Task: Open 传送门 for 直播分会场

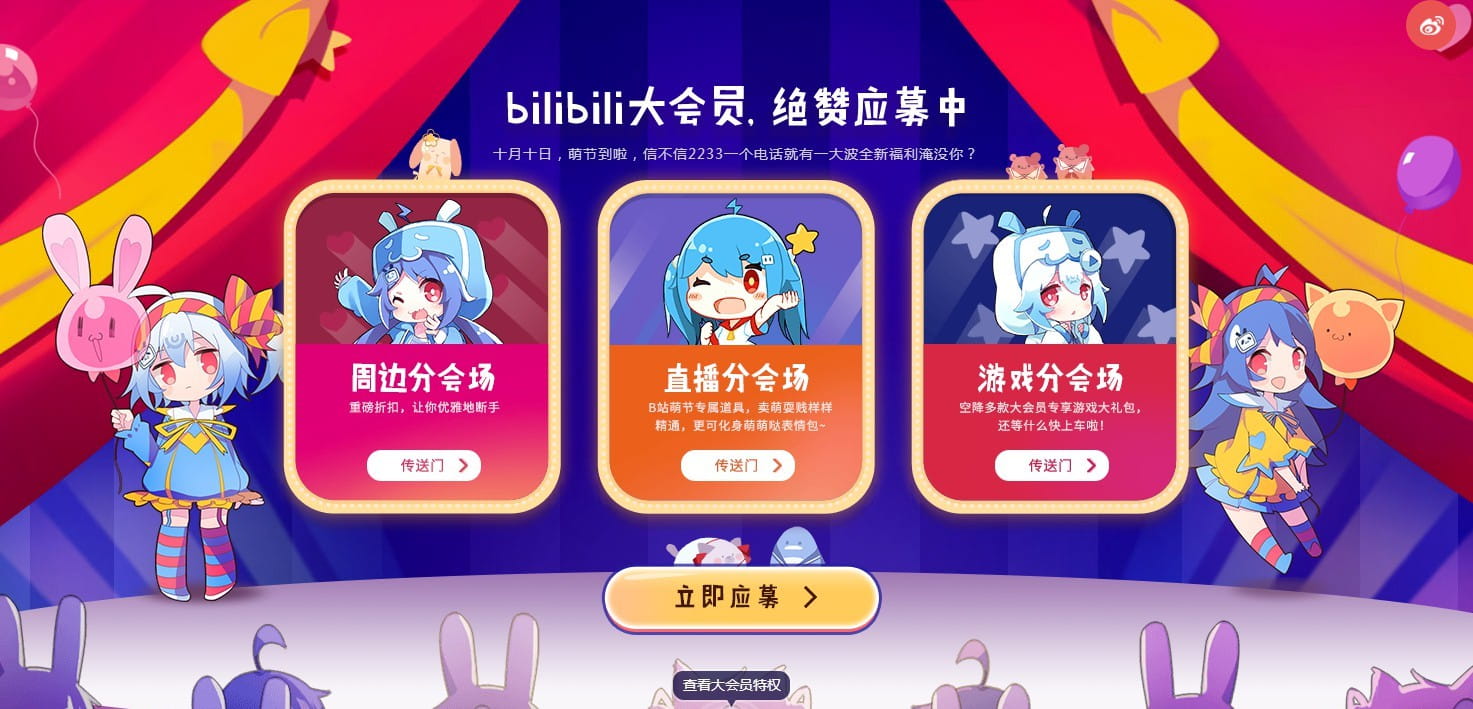Action: coord(737,465)
